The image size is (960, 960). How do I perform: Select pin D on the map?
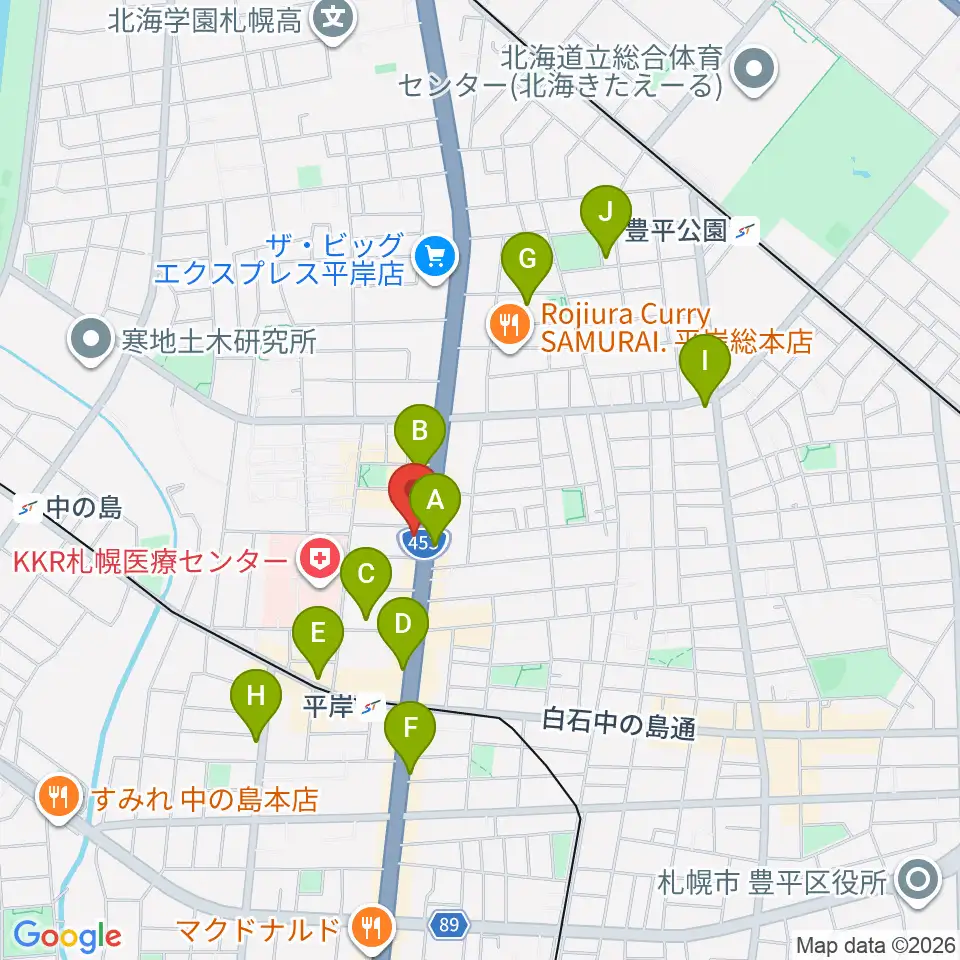(402, 629)
